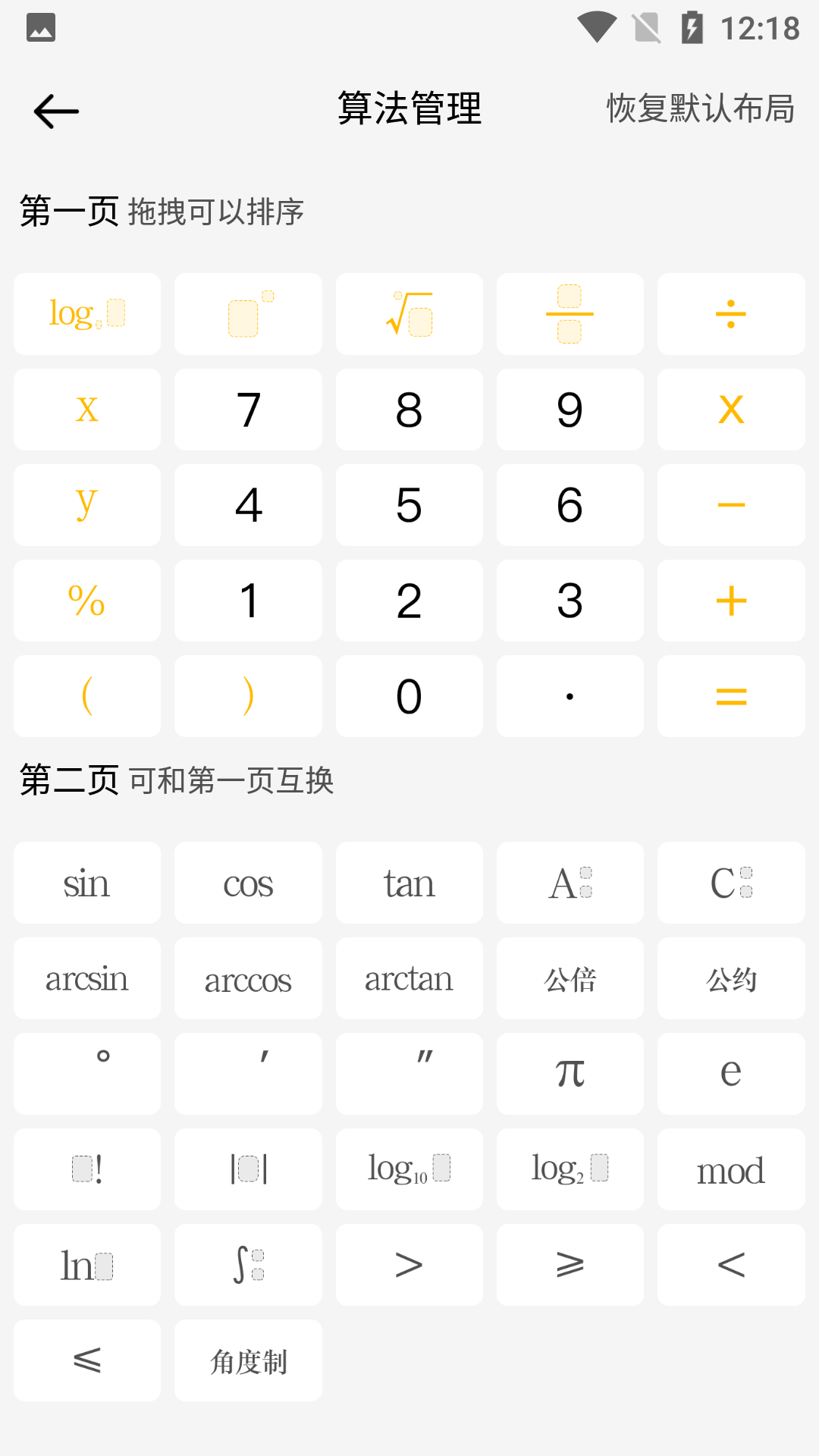819x1456 pixels.
Task: Select the pi π constant button
Action: click(570, 1073)
